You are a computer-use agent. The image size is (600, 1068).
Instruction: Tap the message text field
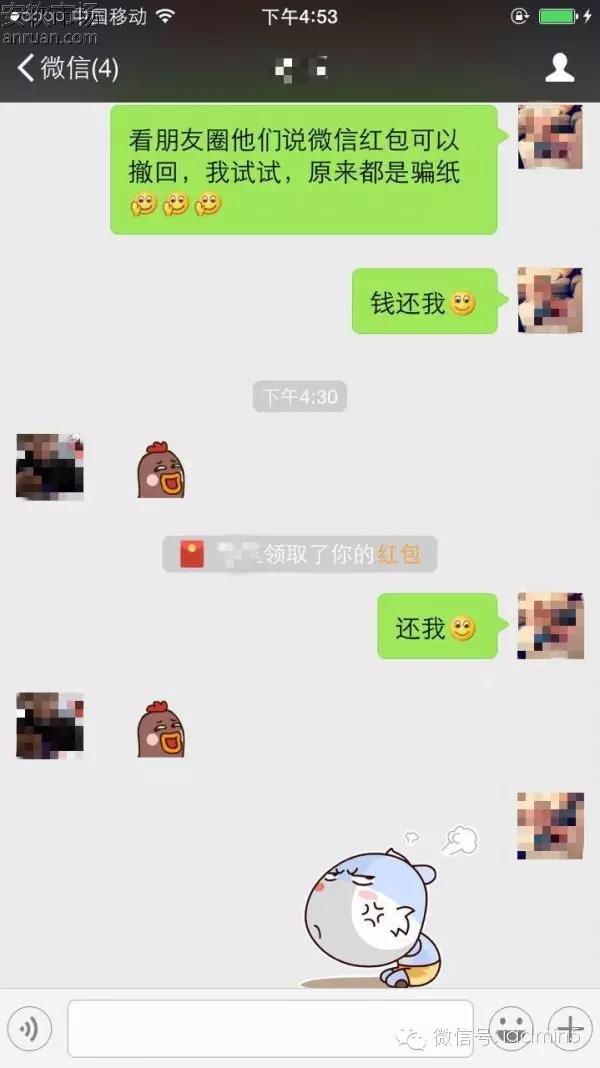click(x=270, y=1028)
